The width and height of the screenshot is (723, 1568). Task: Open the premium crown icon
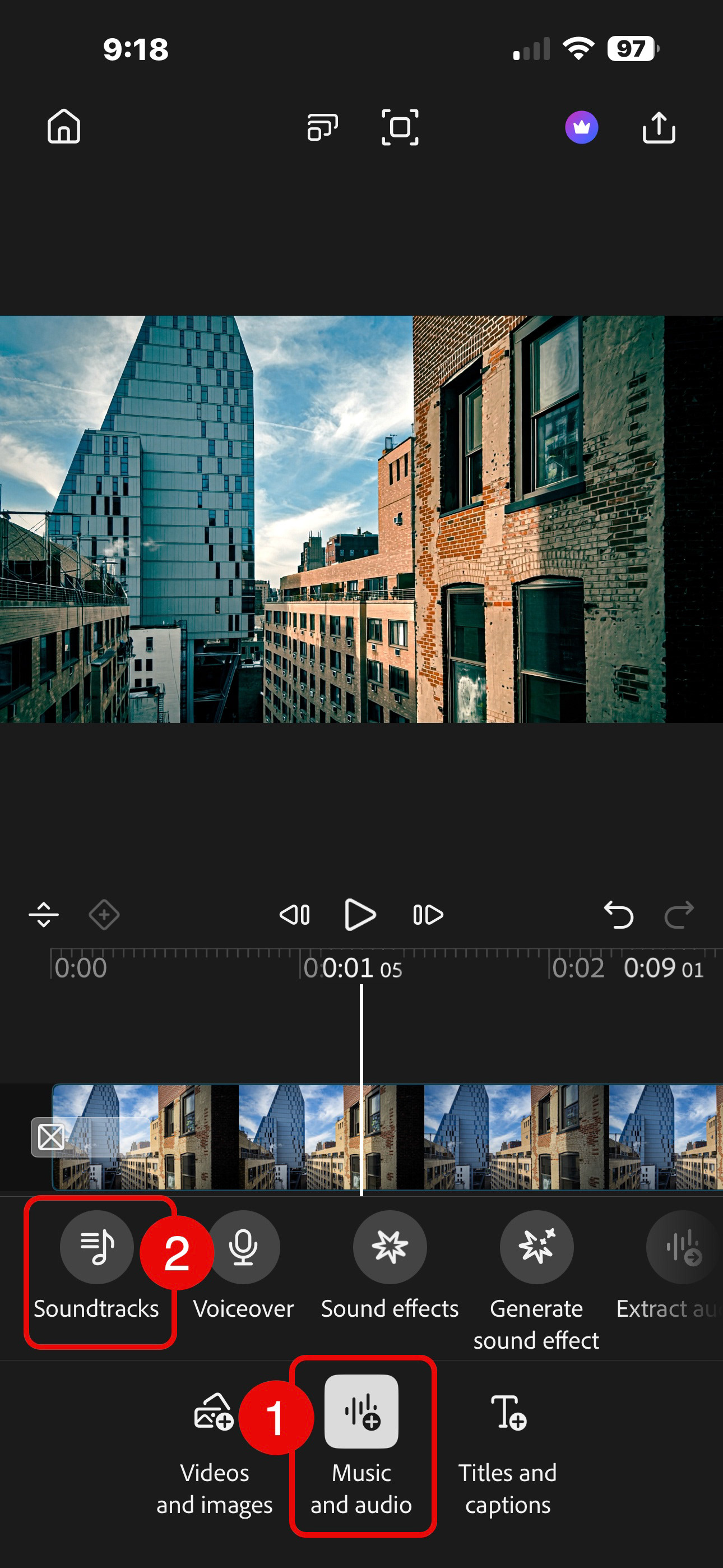point(581,127)
